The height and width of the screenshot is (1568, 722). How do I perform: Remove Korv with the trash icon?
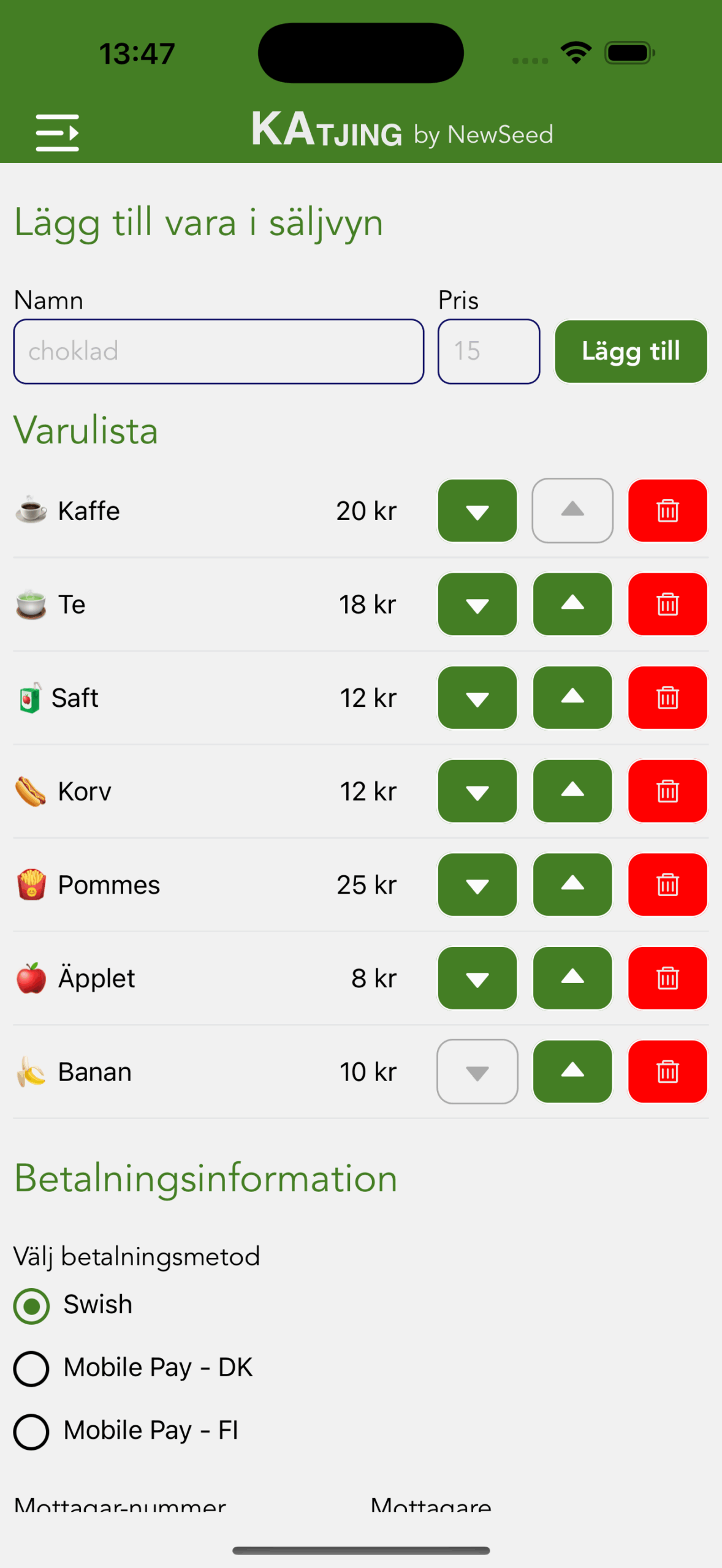pos(667,791)
